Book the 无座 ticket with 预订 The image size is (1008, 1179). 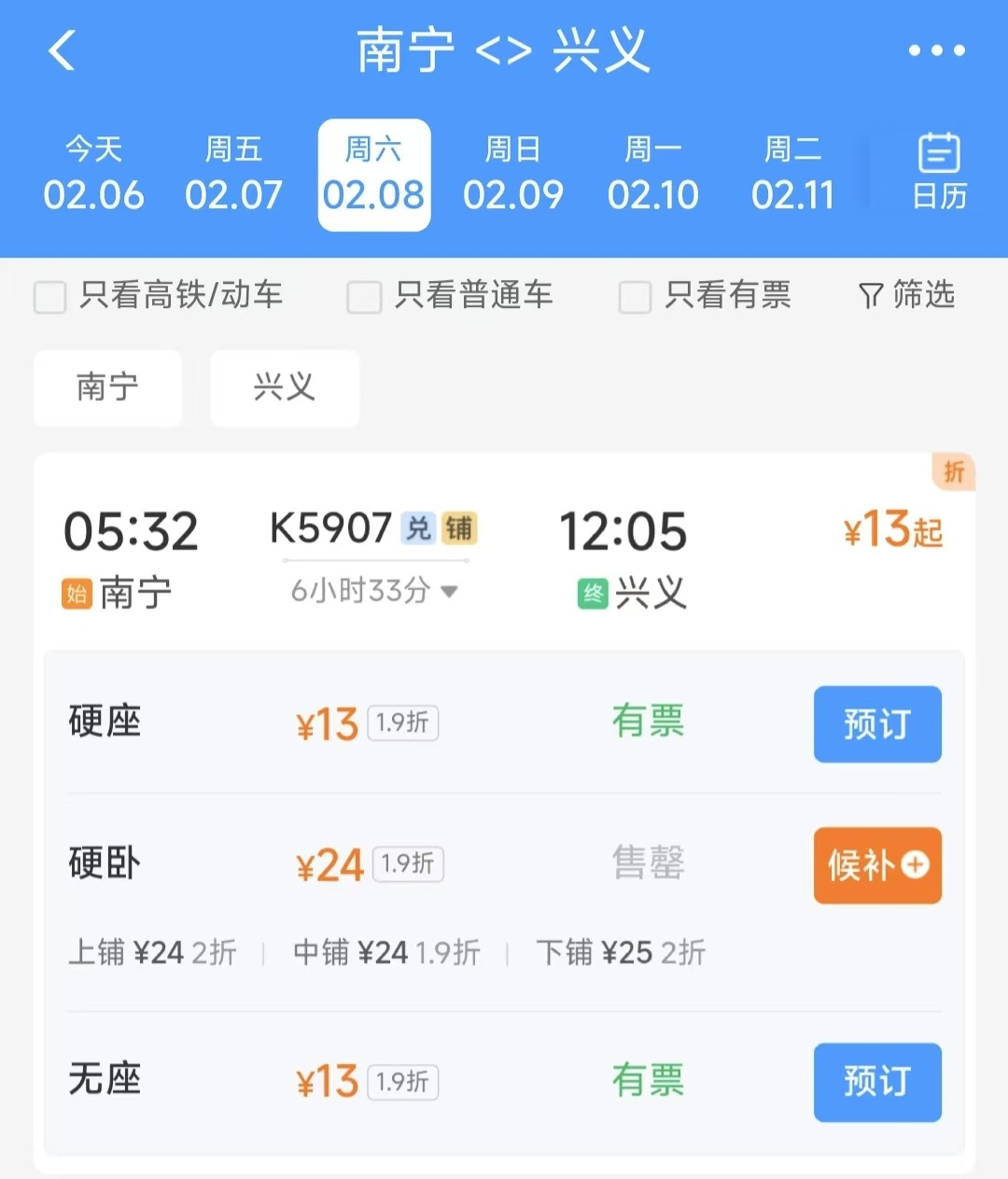click(x=876, y=1082)
